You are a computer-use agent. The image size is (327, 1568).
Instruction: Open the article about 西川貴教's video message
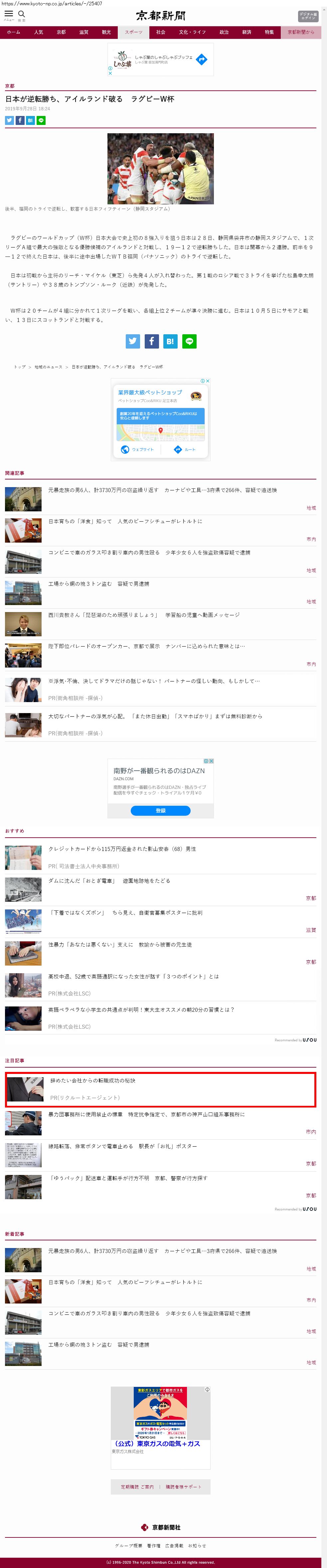coord(144,615)
